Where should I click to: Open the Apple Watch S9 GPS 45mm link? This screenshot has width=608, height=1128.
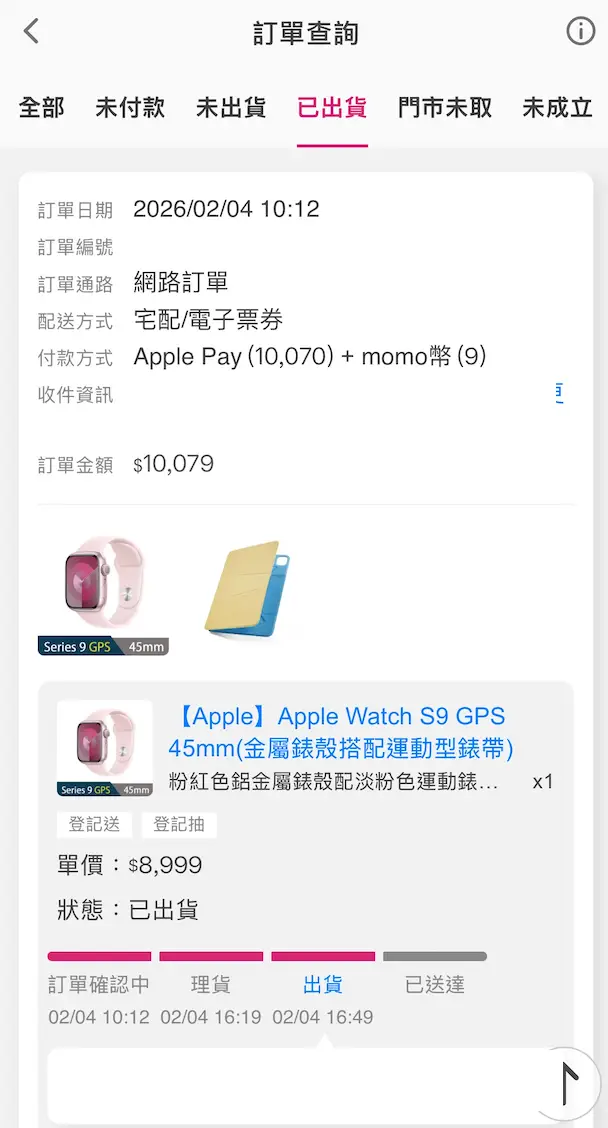pyautogui.click(x=340, y=732)
